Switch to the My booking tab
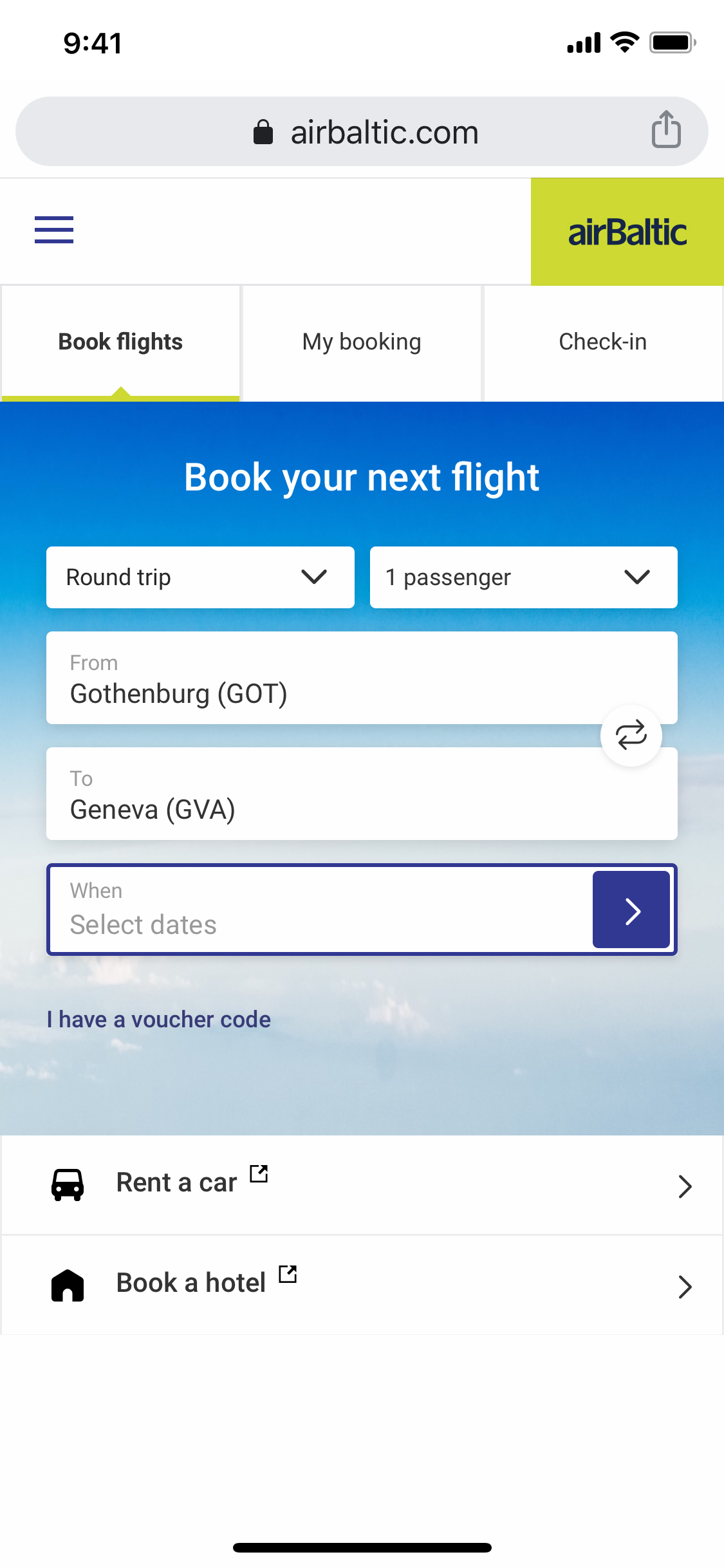 (362, 342)
